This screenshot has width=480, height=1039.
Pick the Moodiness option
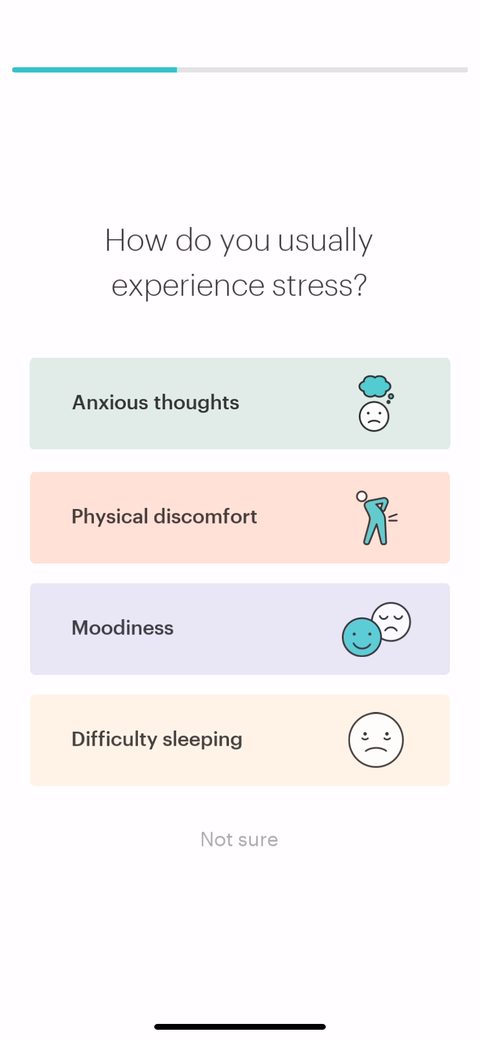[240, 629]
